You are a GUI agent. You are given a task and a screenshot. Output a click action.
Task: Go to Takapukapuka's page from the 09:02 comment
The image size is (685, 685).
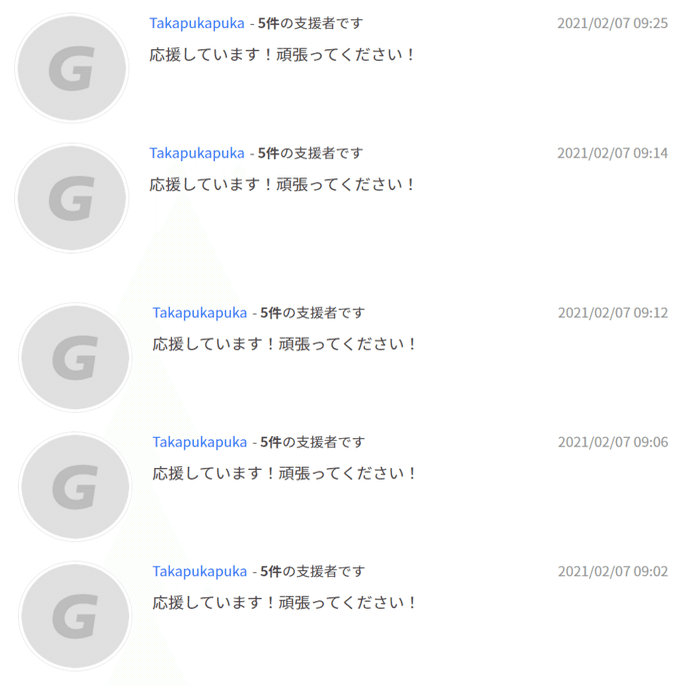[x=199, y=571]
